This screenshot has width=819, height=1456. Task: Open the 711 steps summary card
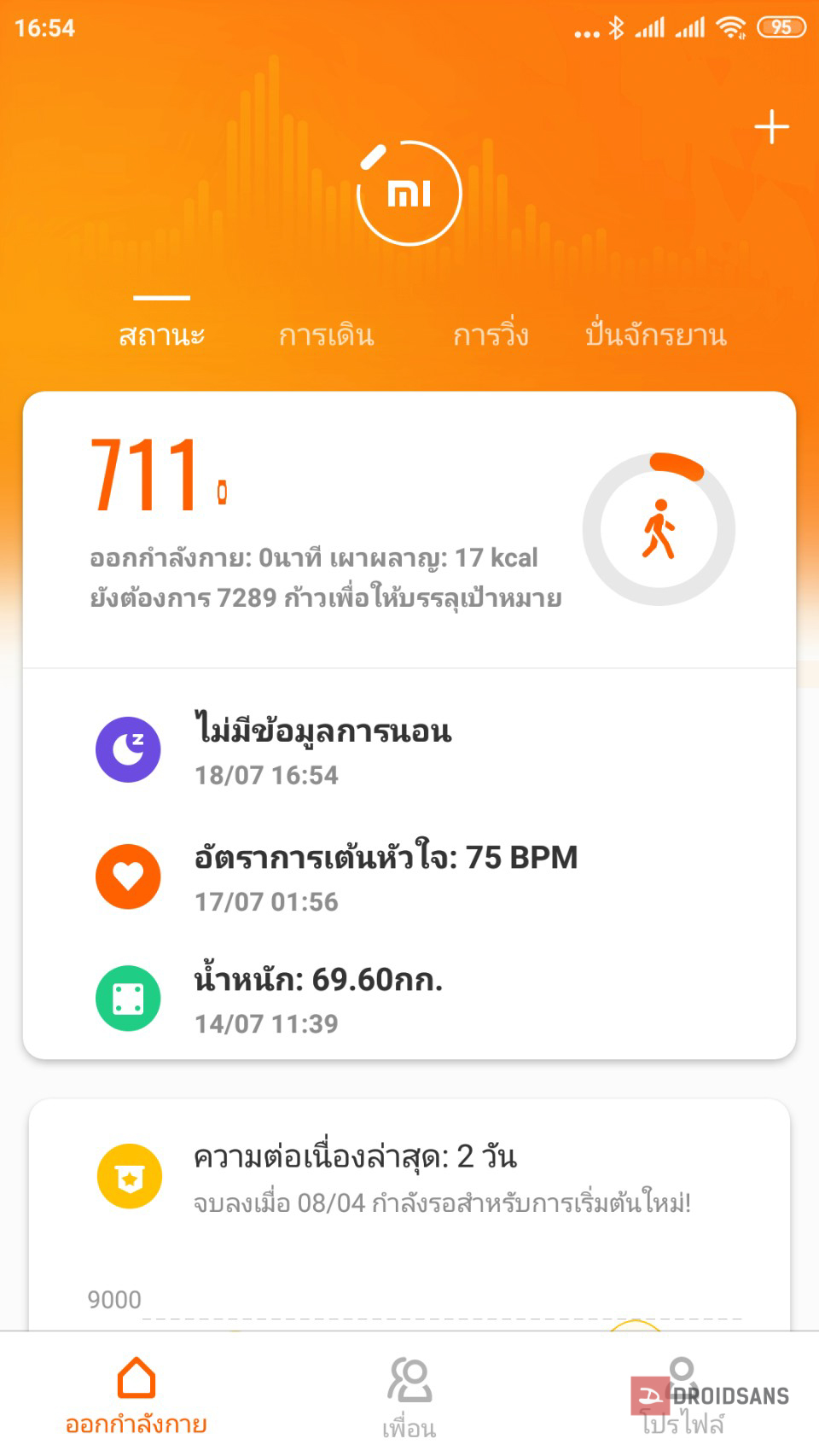pyautogui.click(x=409, y=529)
